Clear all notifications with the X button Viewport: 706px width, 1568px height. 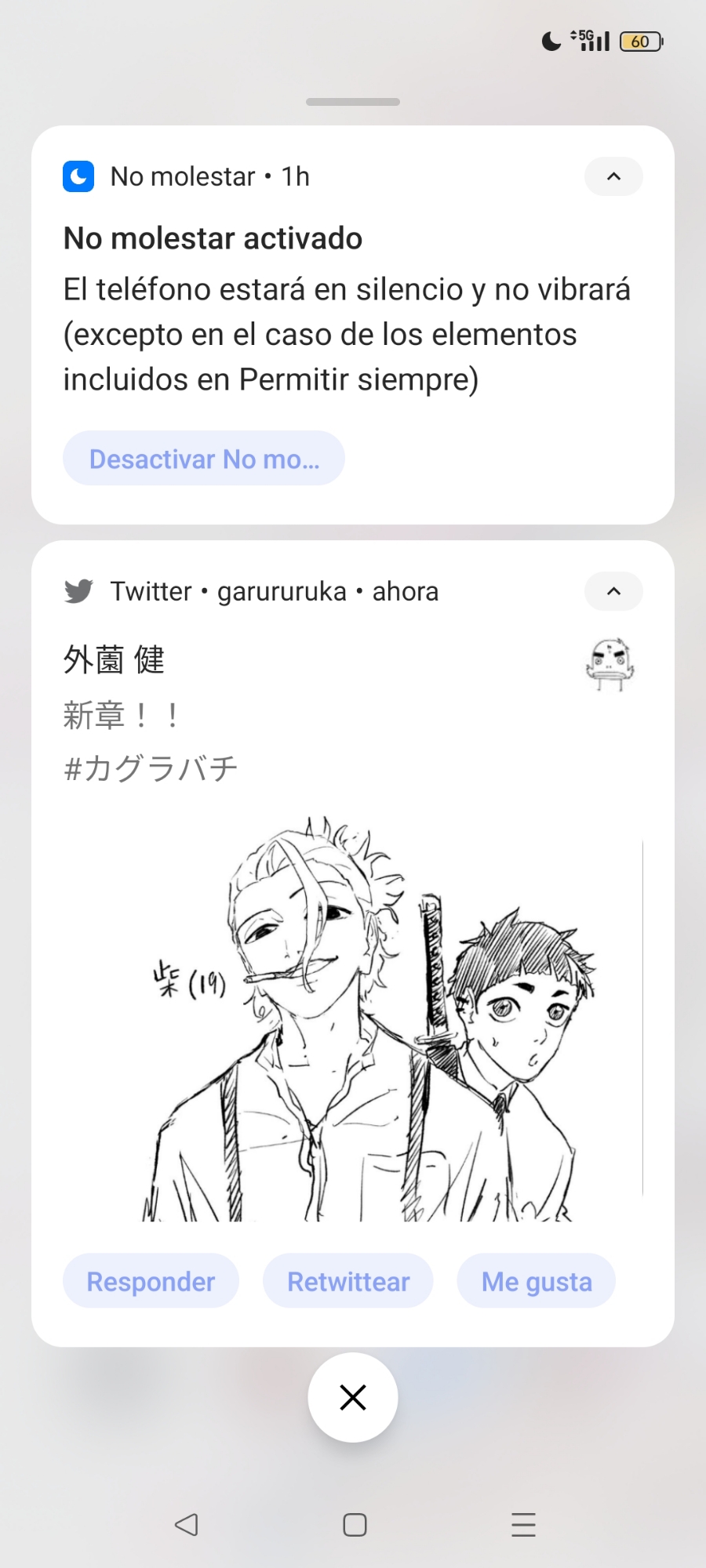[x=353, y=1397]
